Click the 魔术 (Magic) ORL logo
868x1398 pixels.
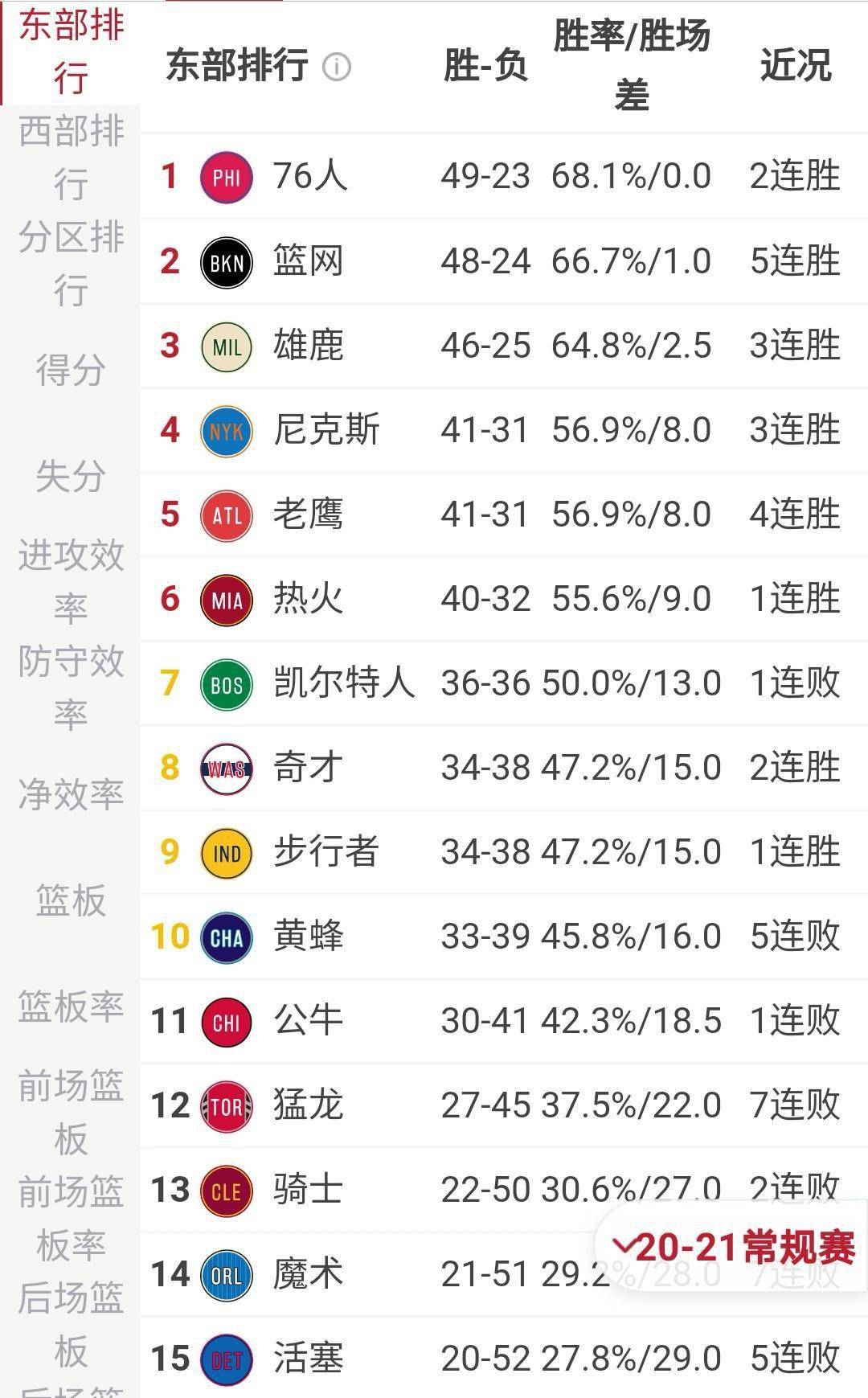[226, 1273]
